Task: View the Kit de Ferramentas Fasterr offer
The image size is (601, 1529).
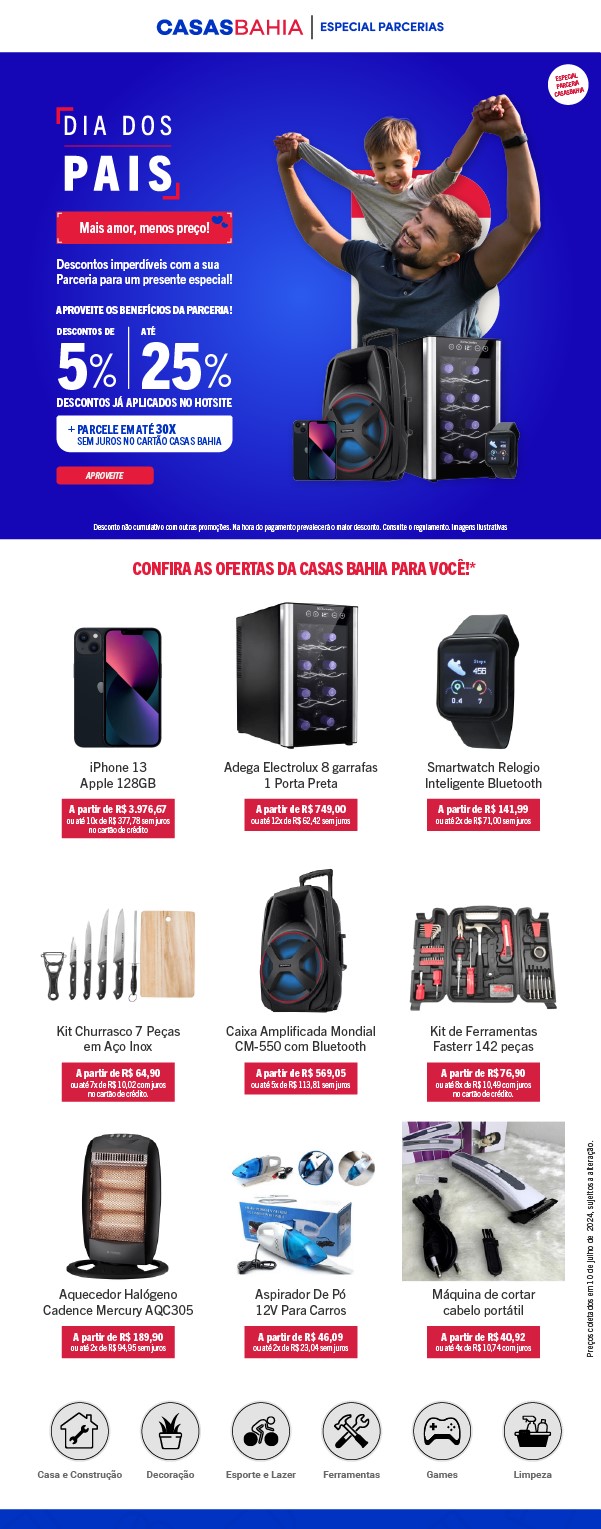Action: click(x=483, y=958)
